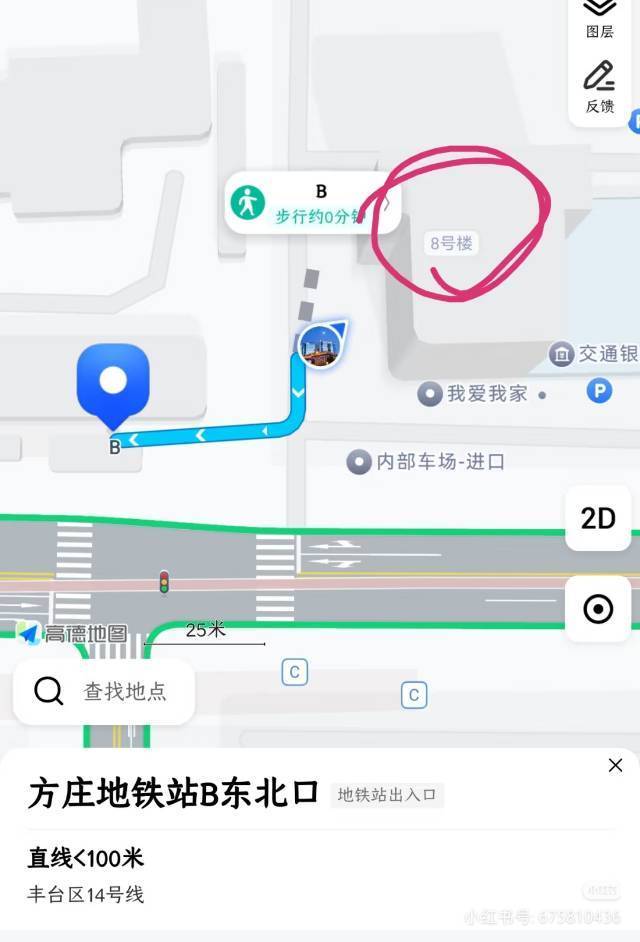Open 反馈 to report a map issue

pyautogui.click(x=600, y=85)
